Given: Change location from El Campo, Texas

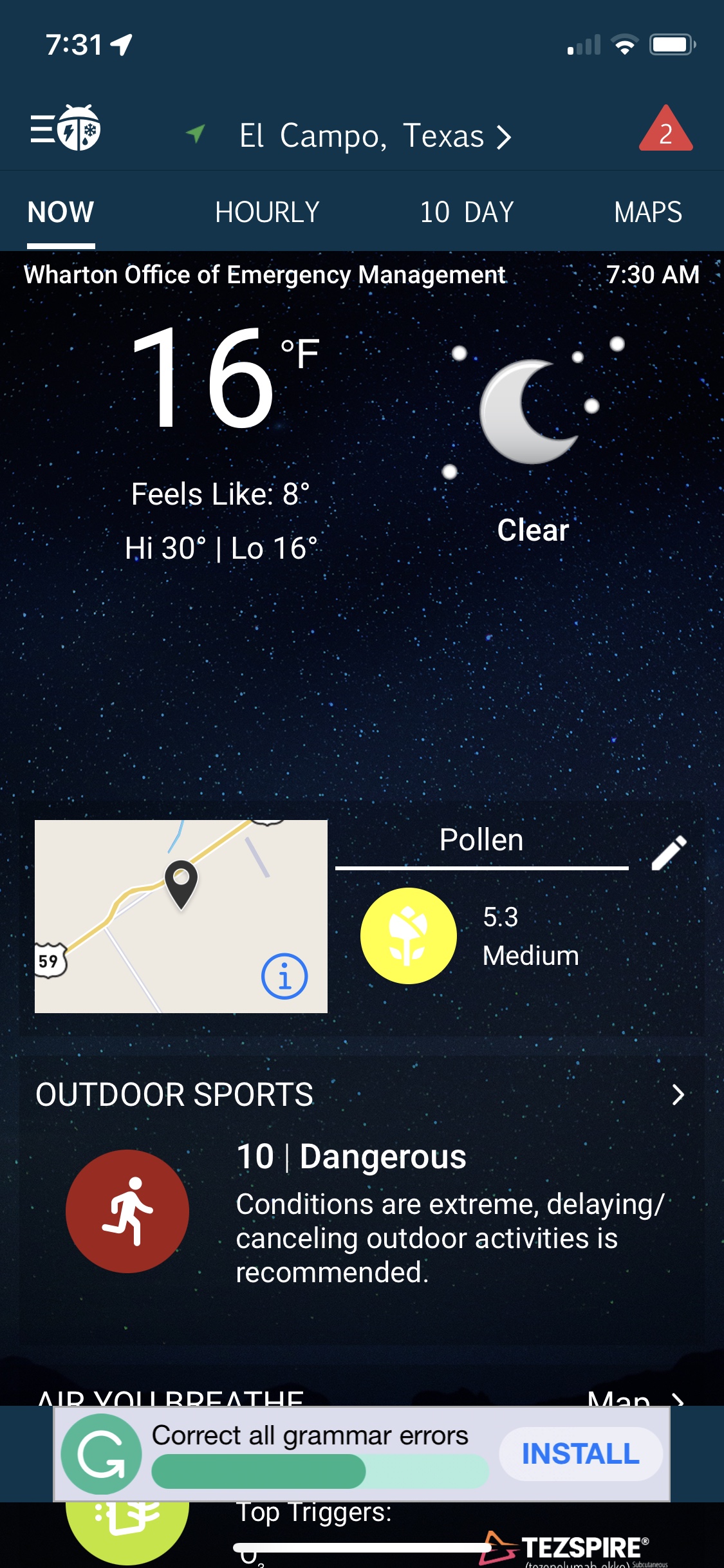Looking at the screenshot, I should coord(375,136).
